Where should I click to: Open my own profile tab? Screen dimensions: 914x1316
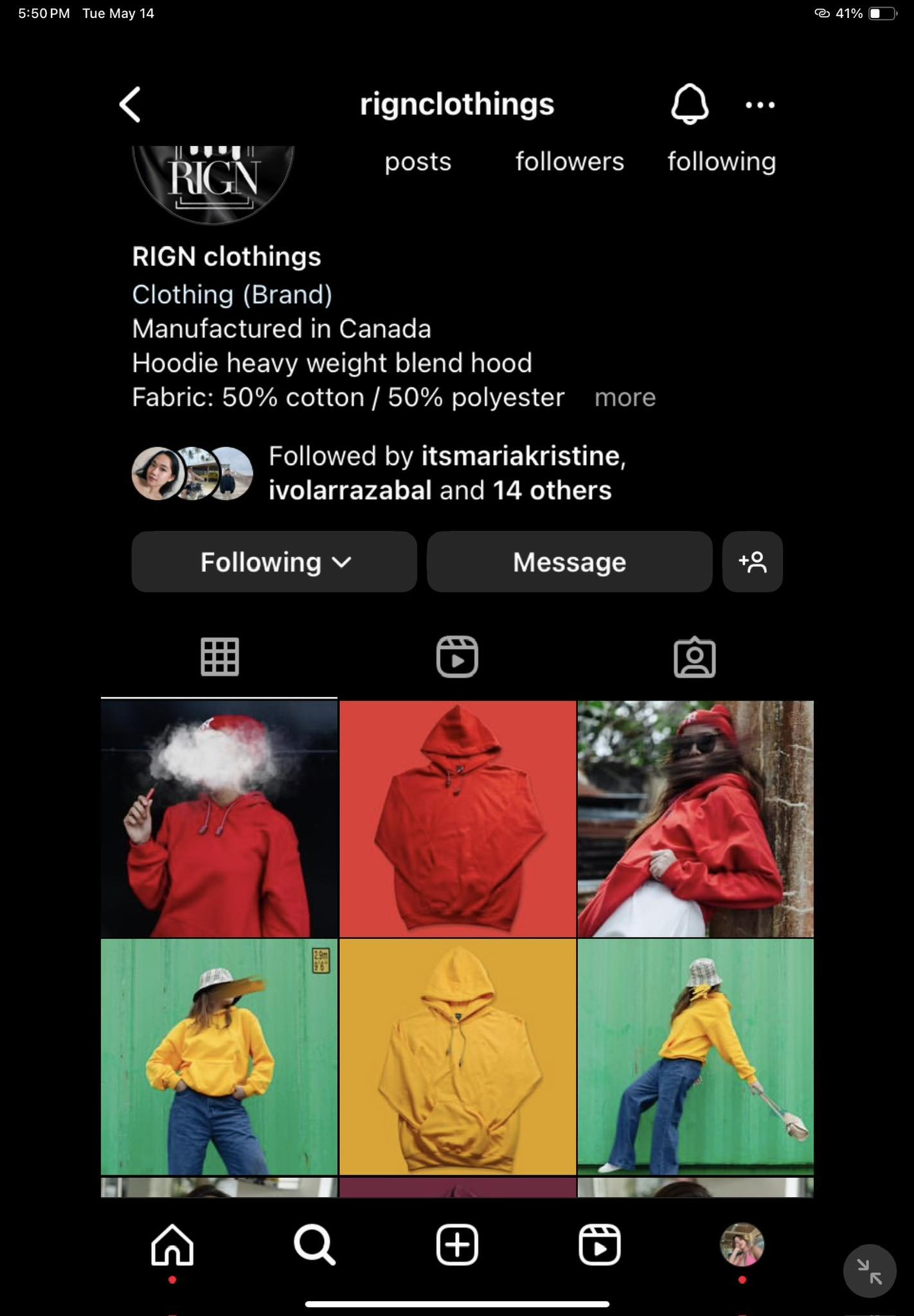click(x=742, y=1245)
